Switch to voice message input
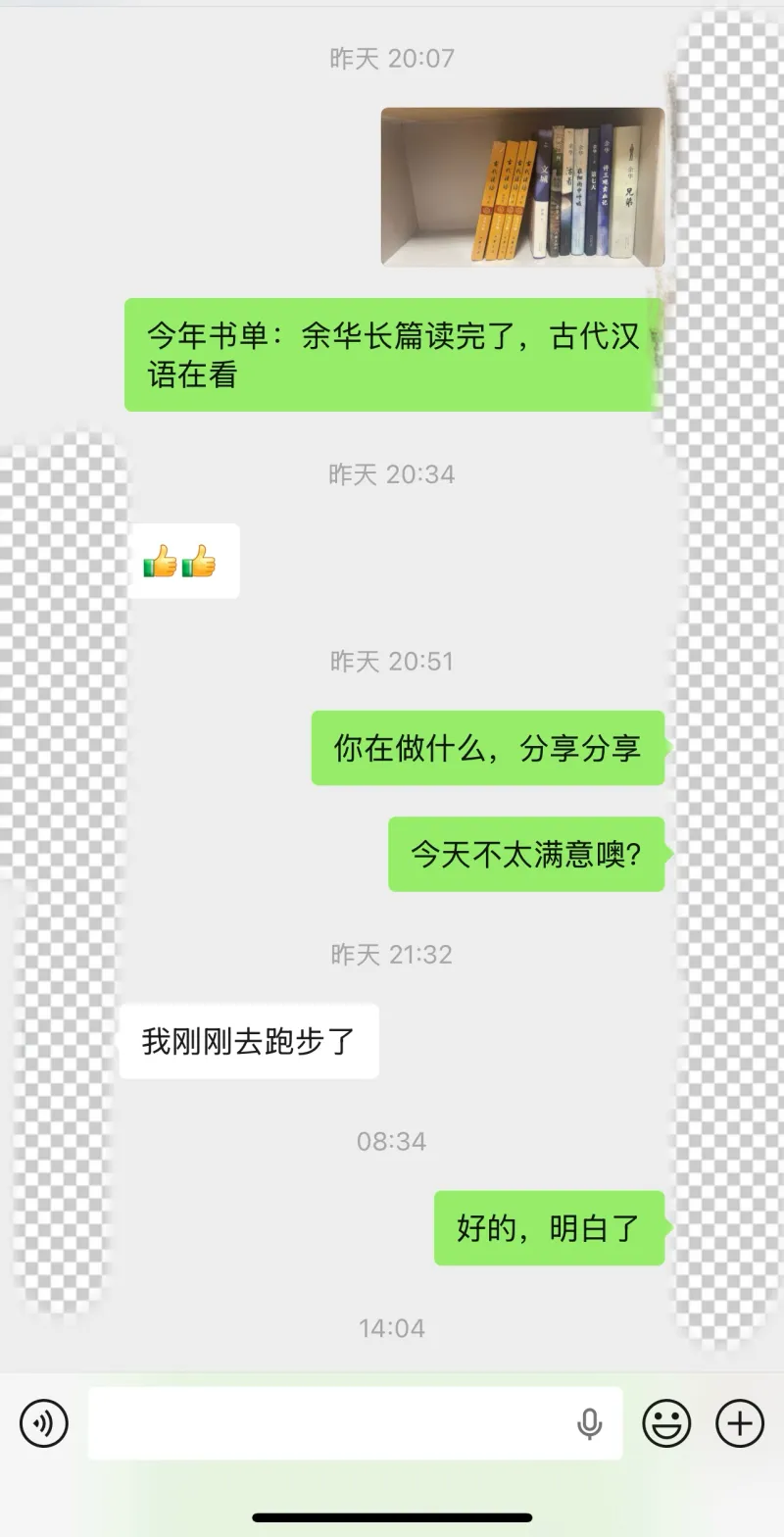The height and width of the screenshot is (1537, 784). click(44, 1422)
